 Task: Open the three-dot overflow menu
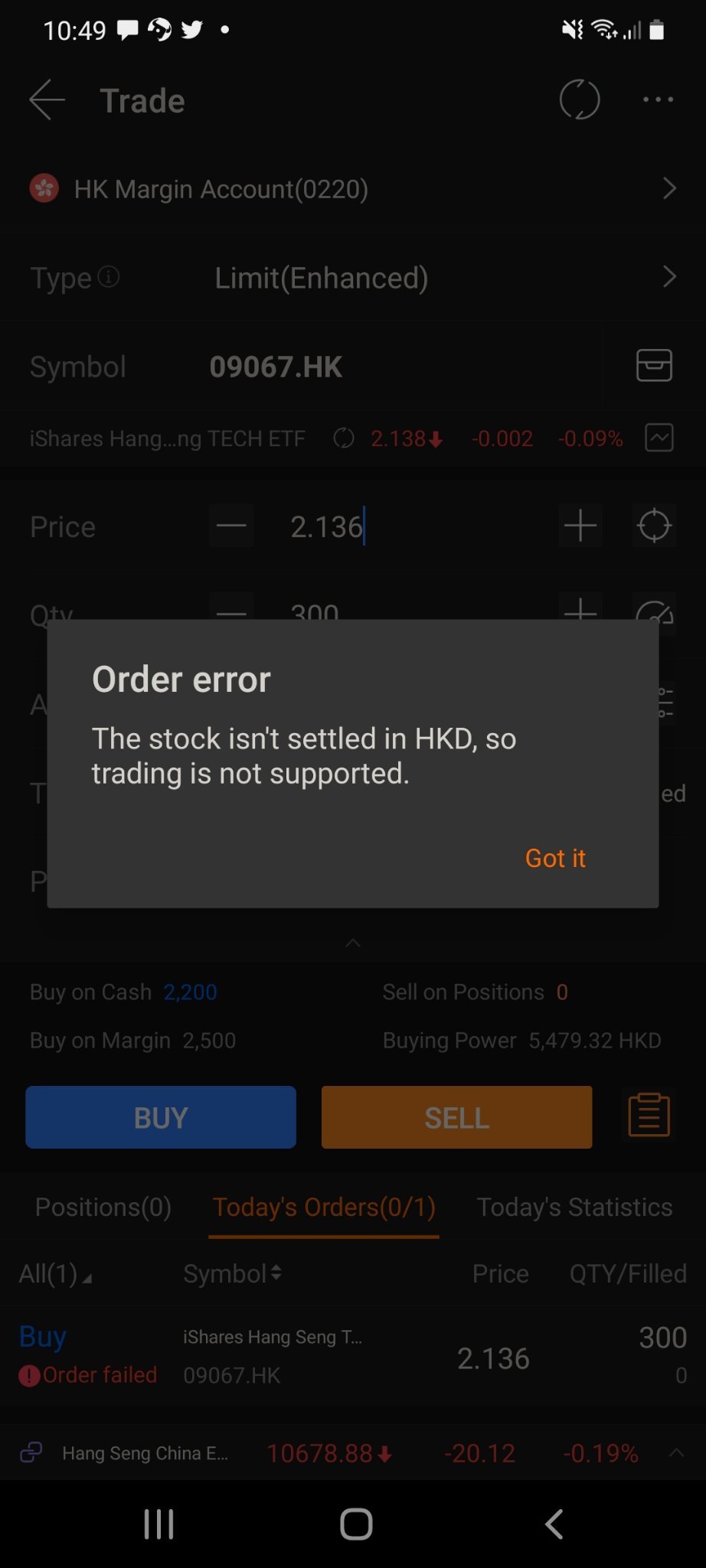(x=658, y=99)
